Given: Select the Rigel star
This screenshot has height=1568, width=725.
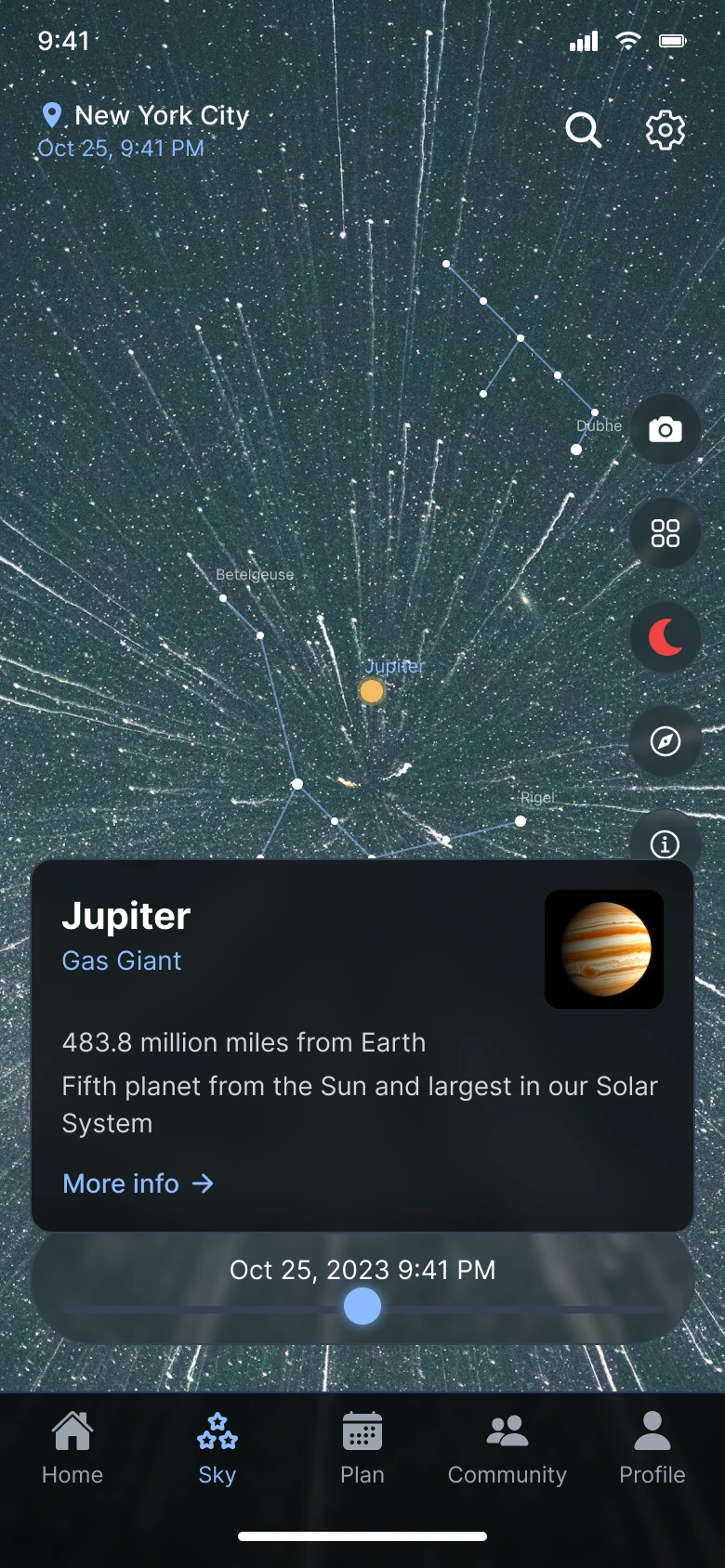Looking at the screenshot, I should point(521,821).
